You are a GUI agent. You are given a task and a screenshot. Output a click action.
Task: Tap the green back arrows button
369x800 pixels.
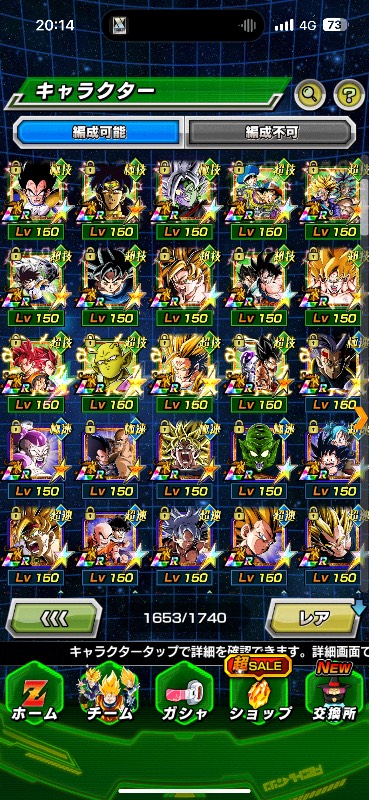click(x=54, y=618)
